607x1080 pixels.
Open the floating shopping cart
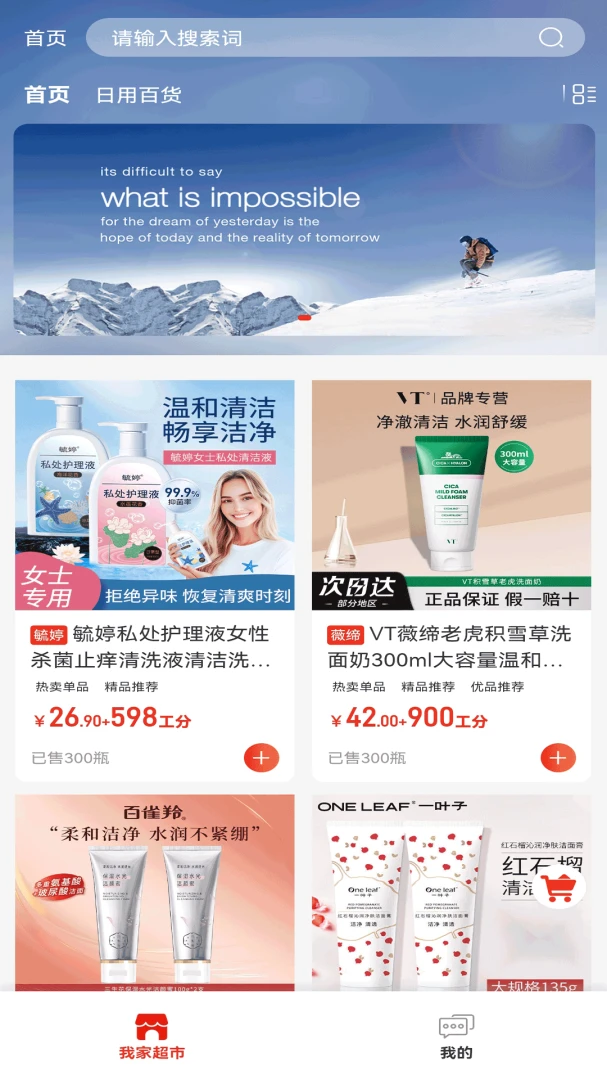pos(559,888)
